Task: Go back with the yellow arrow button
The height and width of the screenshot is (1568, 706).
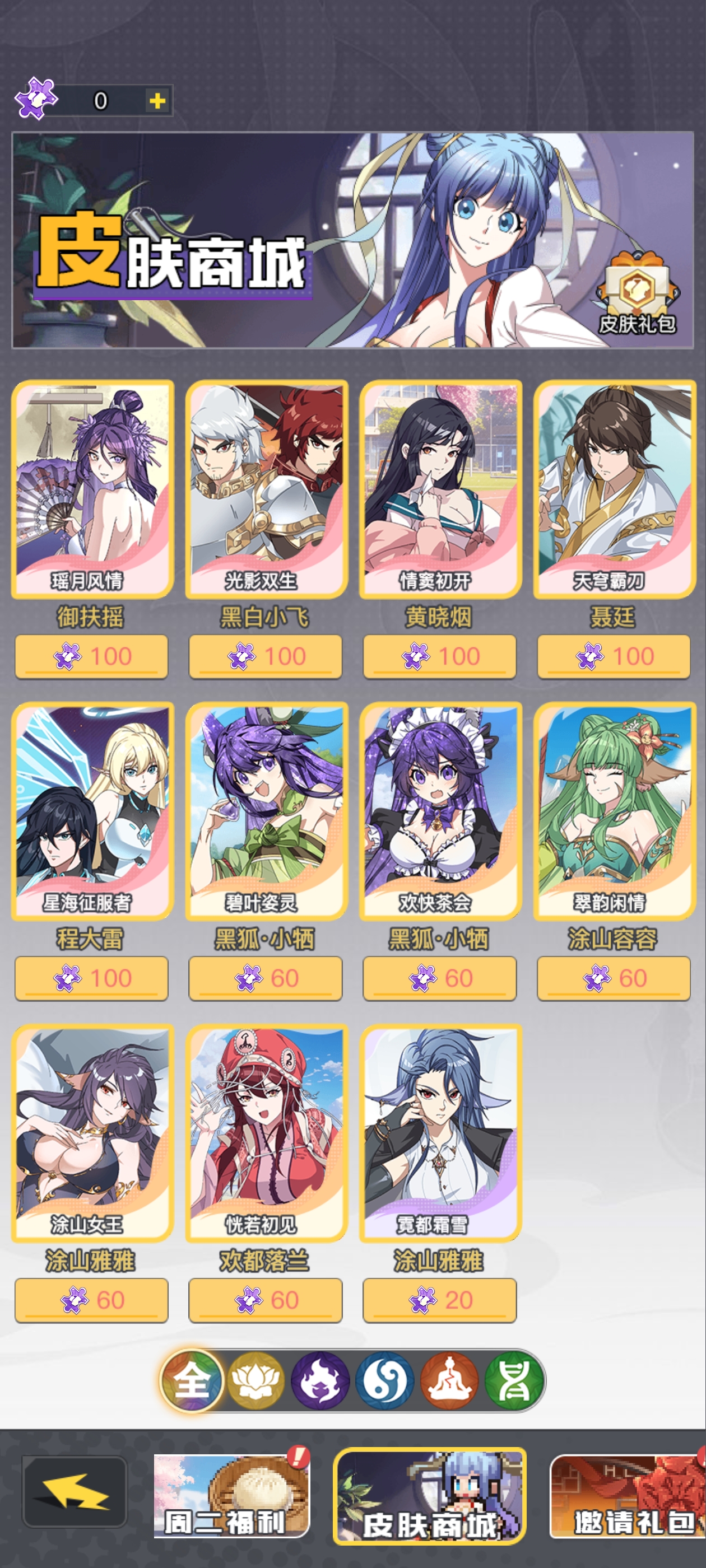Action: [x=75, y=1491]
